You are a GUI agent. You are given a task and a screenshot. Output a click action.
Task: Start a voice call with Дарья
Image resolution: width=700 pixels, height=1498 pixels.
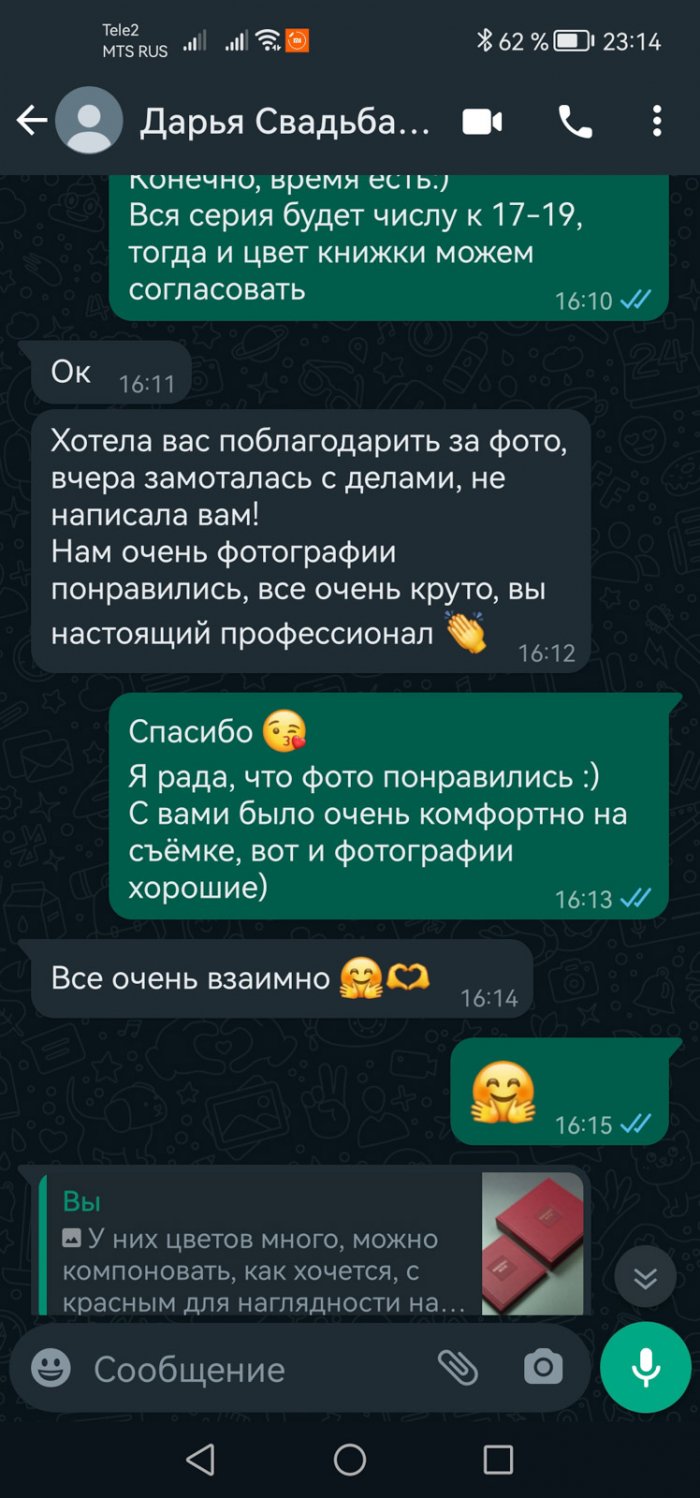coord(574,122)
